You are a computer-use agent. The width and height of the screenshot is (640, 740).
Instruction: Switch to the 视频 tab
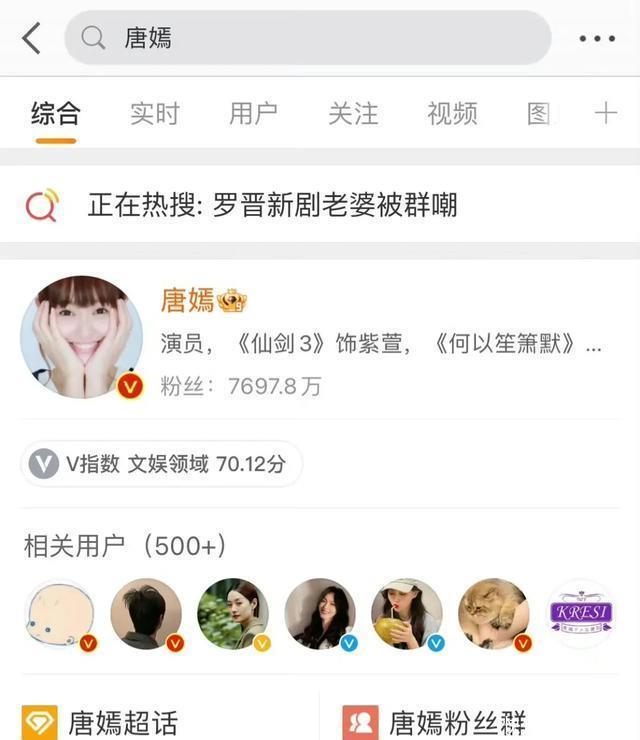coord(452,114)
